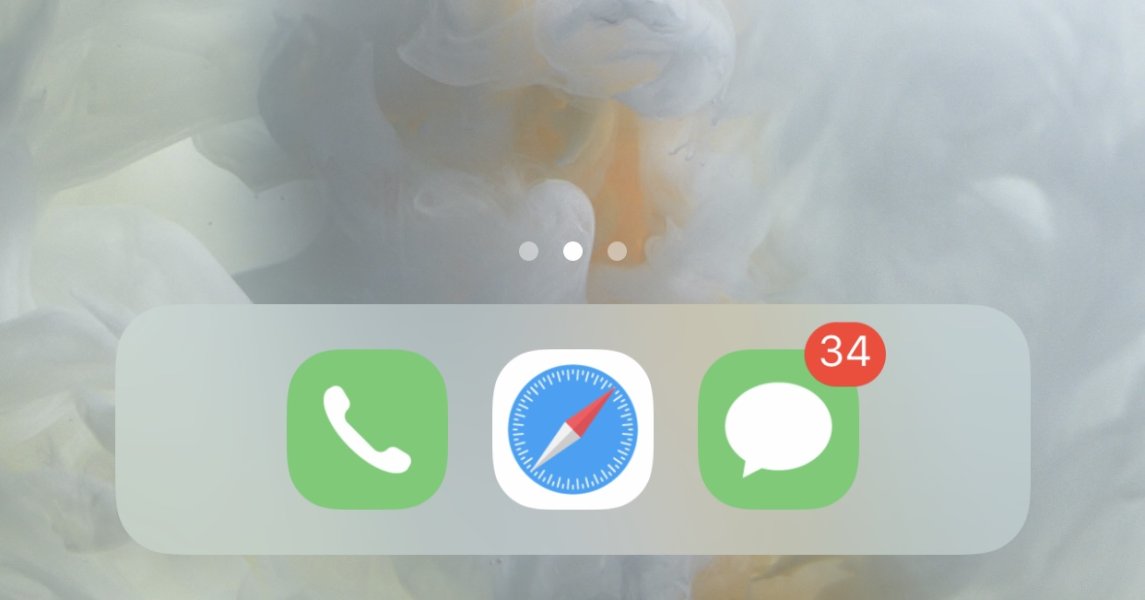
Task: Tap the home screen page indicator dots
Action: point(573,251)
